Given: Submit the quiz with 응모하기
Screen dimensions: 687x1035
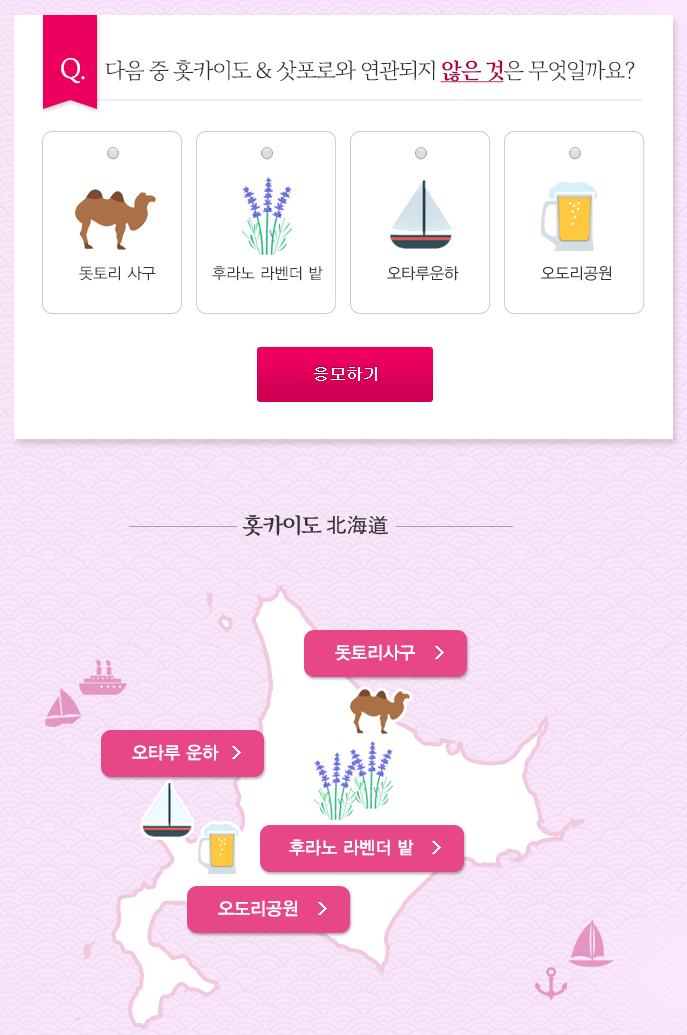Looking at the screenshot, I should click(x=345, y=374).
